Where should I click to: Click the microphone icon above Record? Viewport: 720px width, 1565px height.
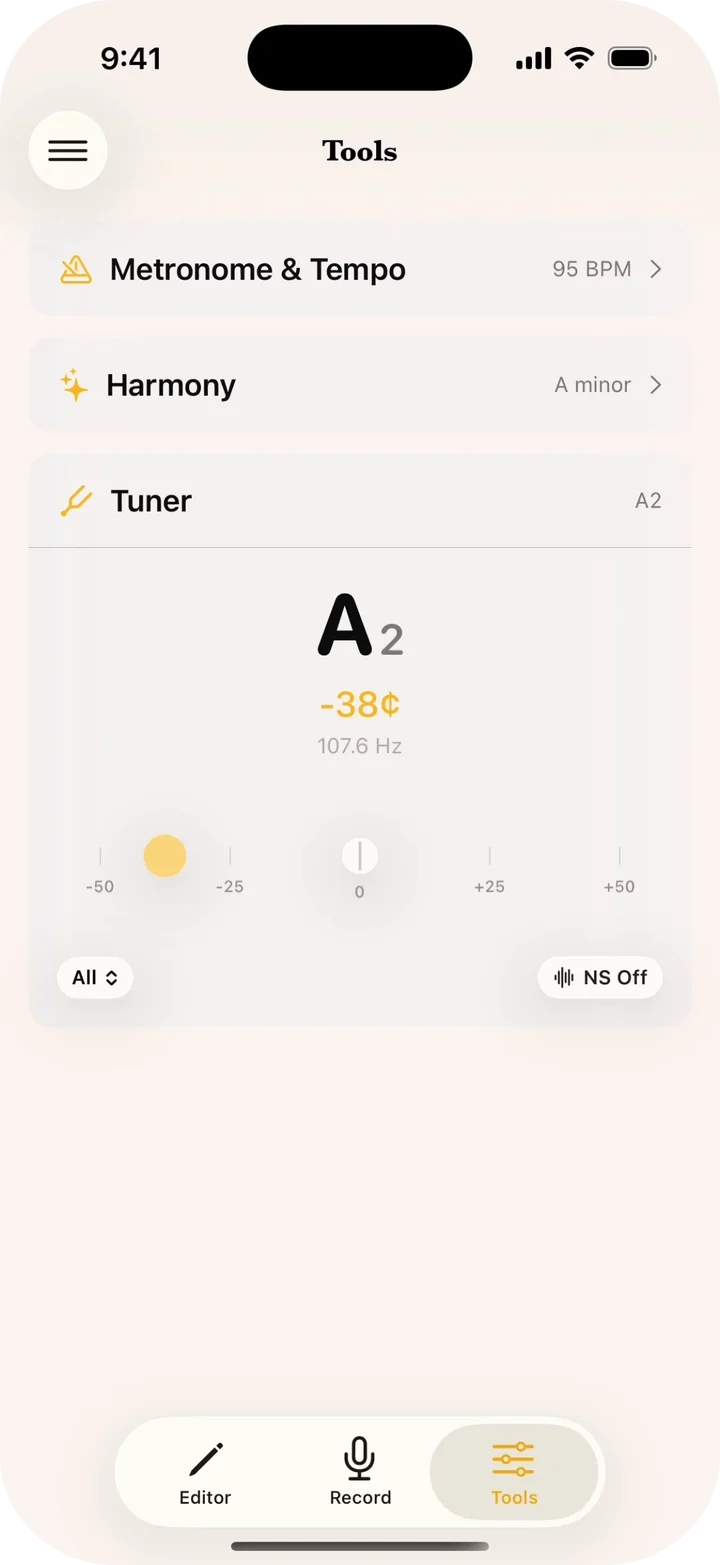[x=359, y=1458]
